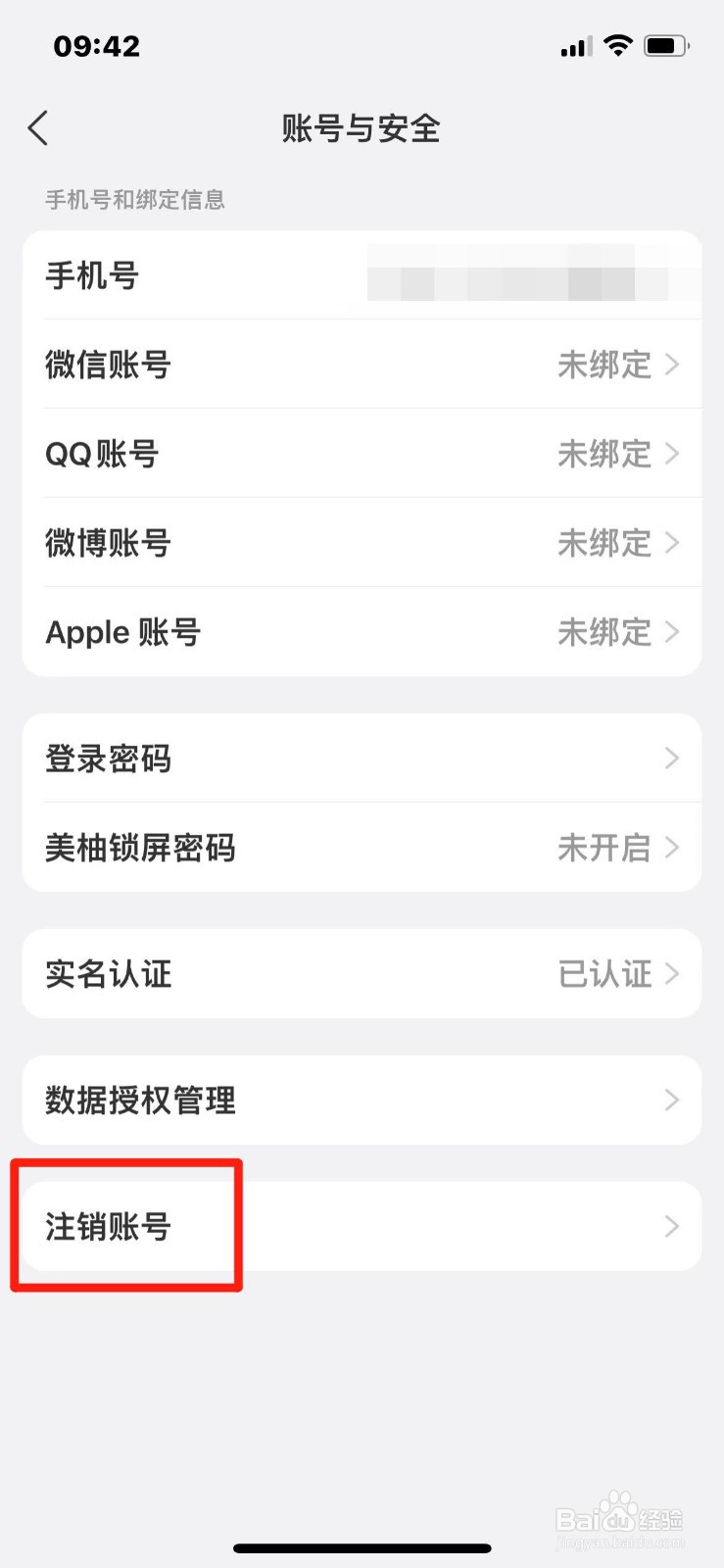Open 微博账号 binding settings
Screen dimensions: 724x1568
[x=362, y=543]
